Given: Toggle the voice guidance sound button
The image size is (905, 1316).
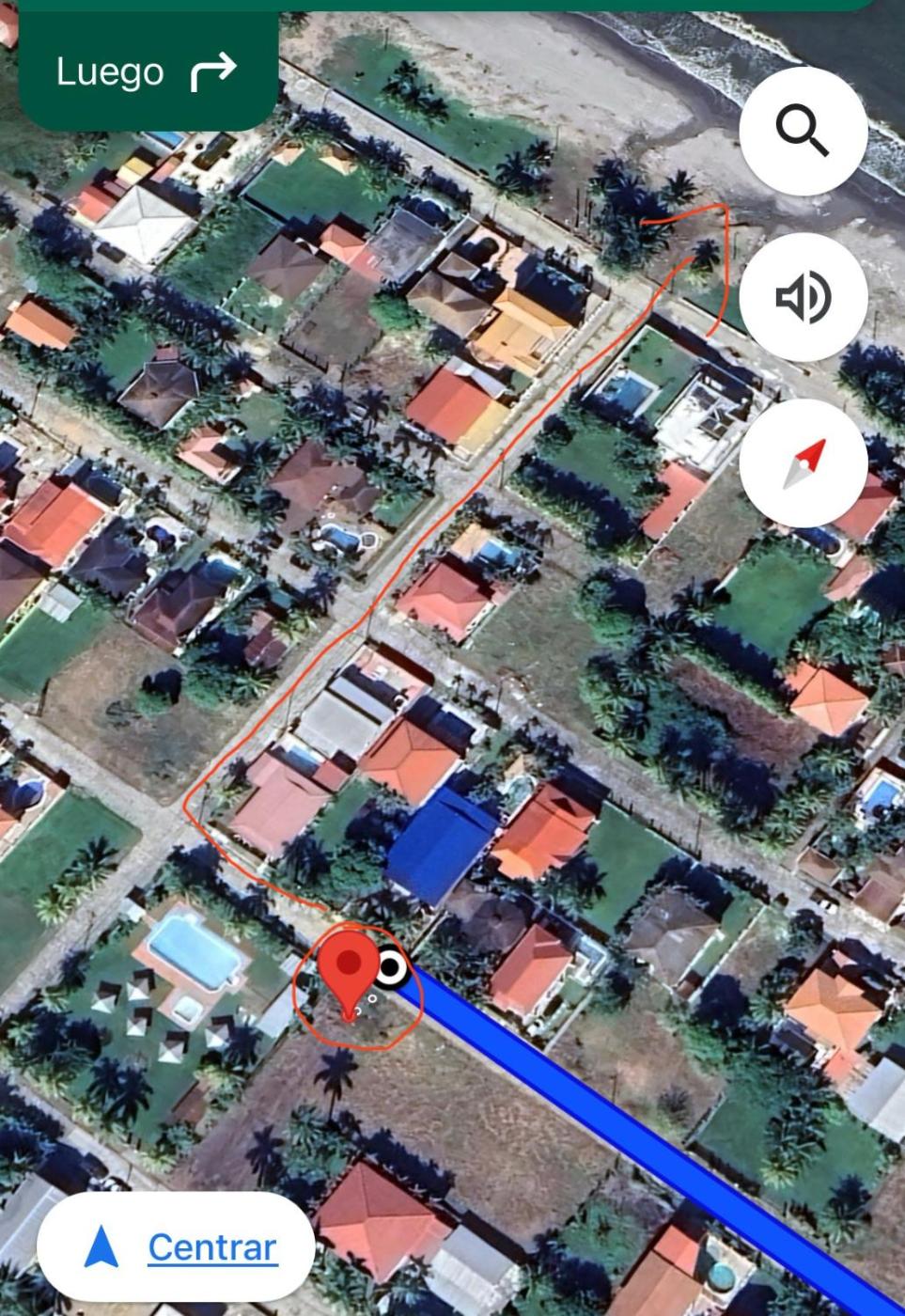Looking at the screenshot, I should (x=803, y=297).
